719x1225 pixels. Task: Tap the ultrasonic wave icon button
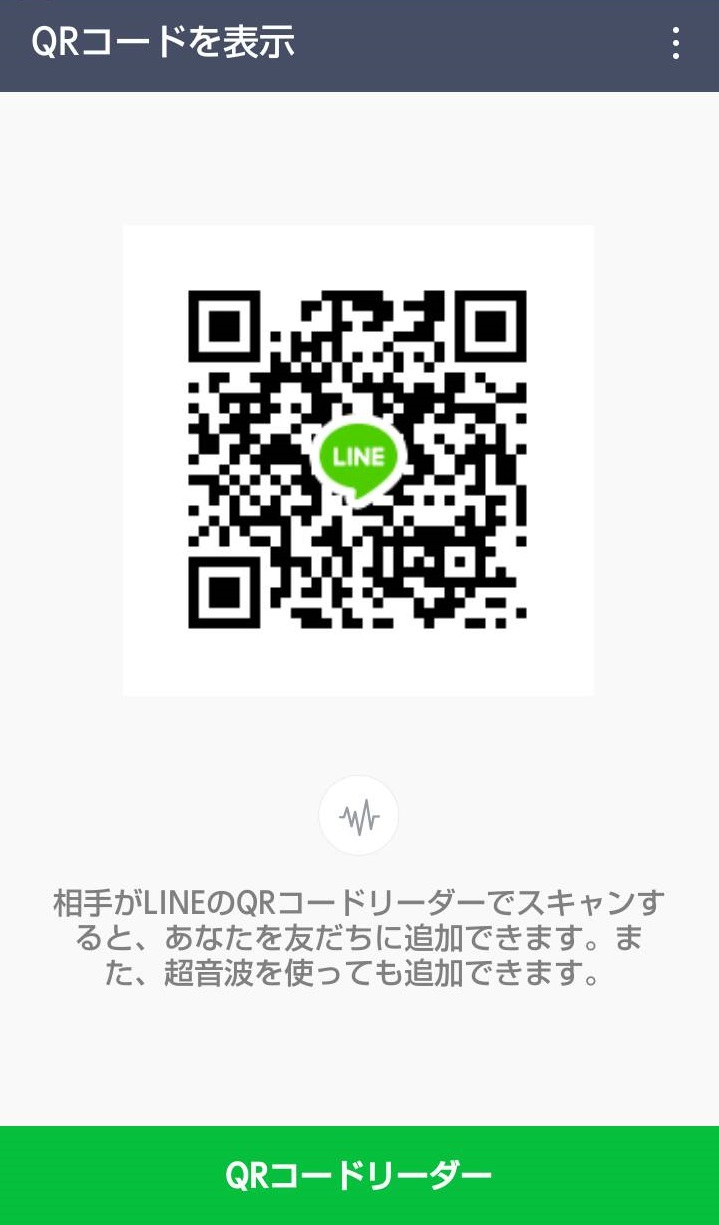point(359,817)
